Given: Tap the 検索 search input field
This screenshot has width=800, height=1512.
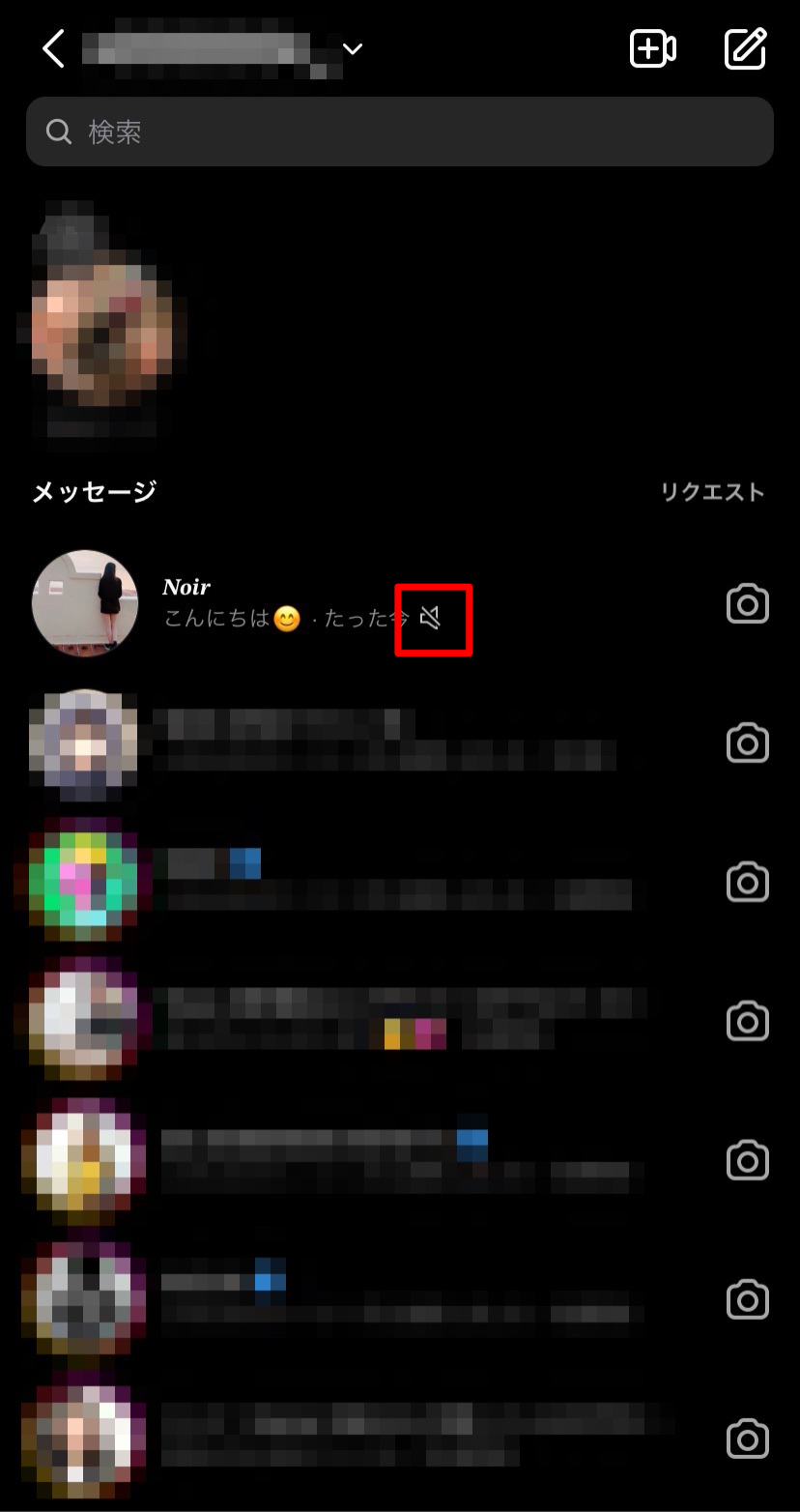Looking at the screenshot, I should pyautogui.click(x=400, y=131).
